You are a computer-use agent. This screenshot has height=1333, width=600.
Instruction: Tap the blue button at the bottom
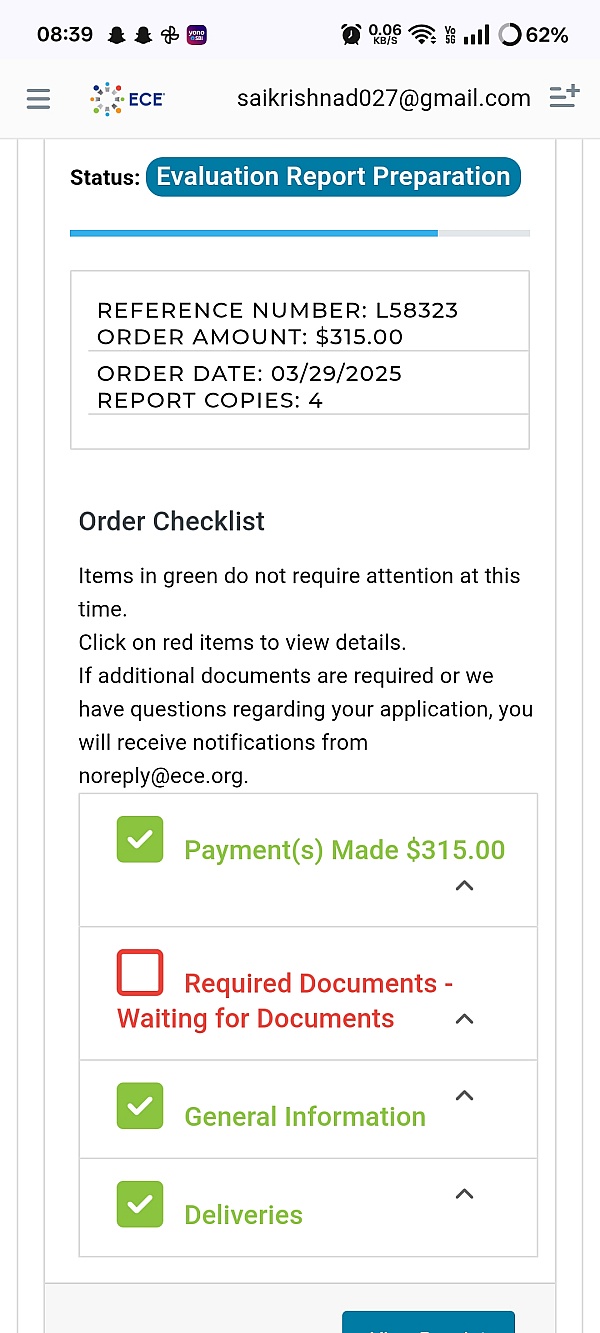[x=428, y=1322]
